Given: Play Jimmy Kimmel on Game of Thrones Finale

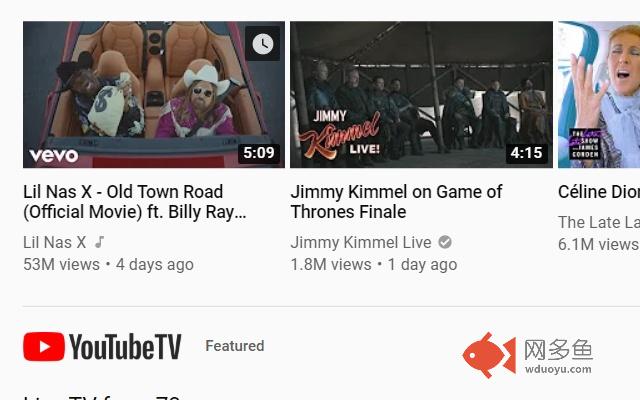Looking at the screenshot, I should click(x=421, y=95).
